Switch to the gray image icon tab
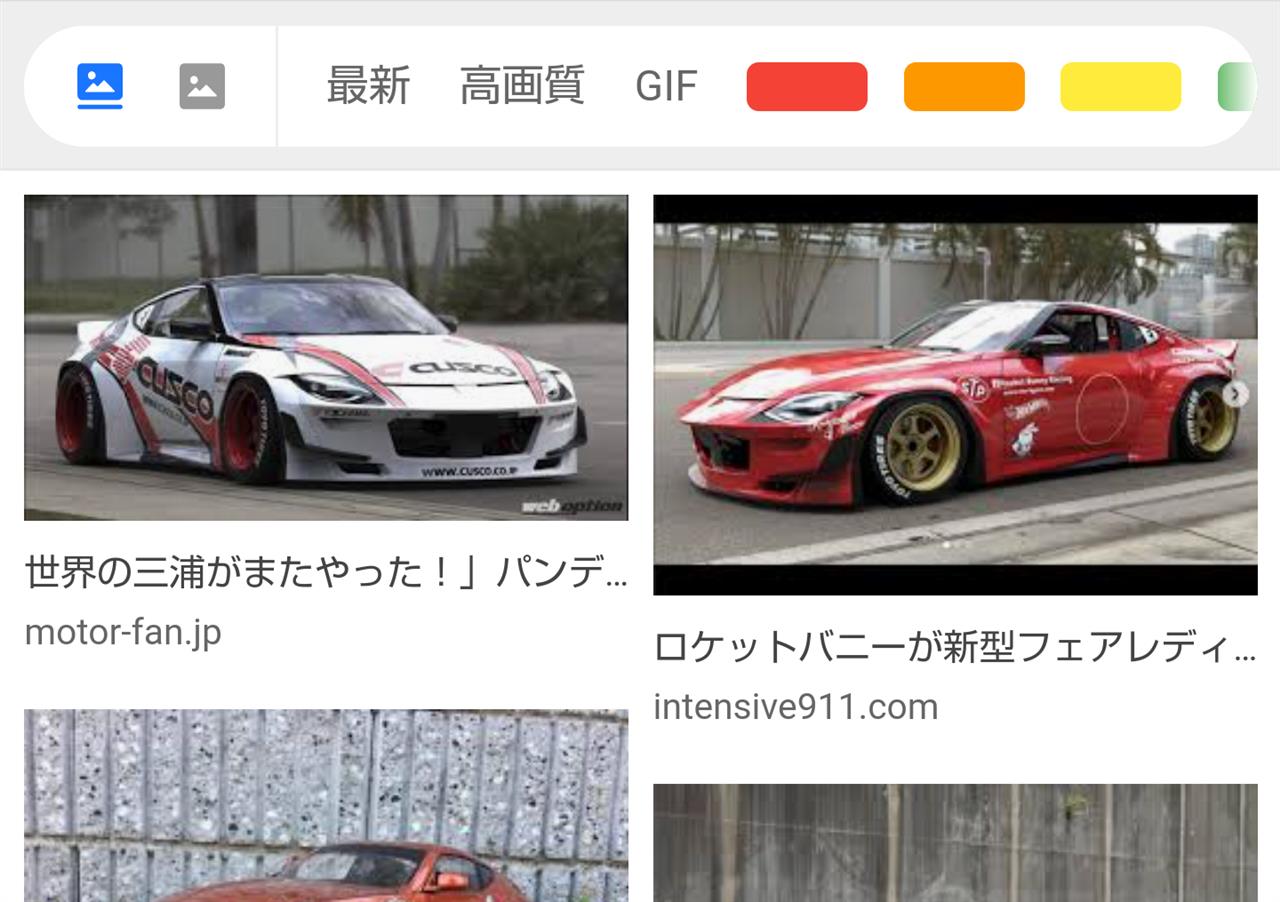The height and width of the screenshot is (902, 1280). (x=202, y=86)
